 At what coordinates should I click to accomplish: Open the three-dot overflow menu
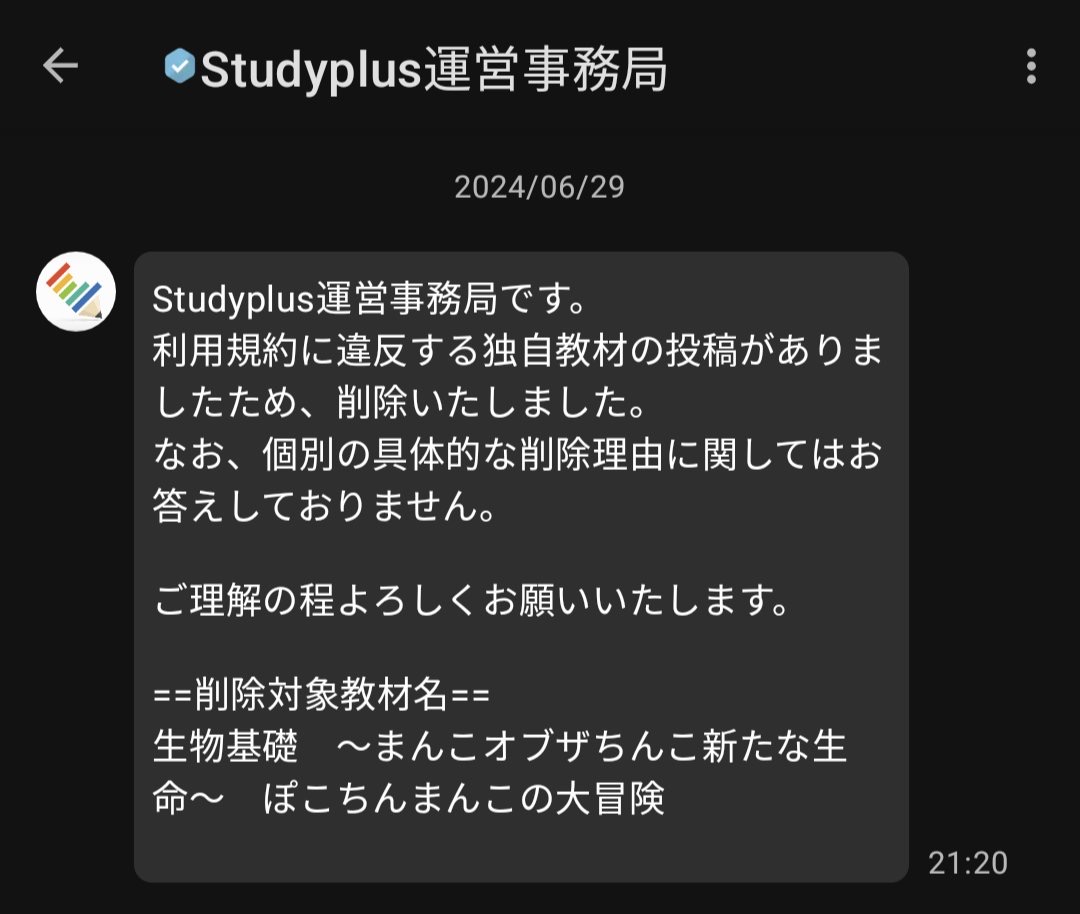click(x=1031, y=67)
